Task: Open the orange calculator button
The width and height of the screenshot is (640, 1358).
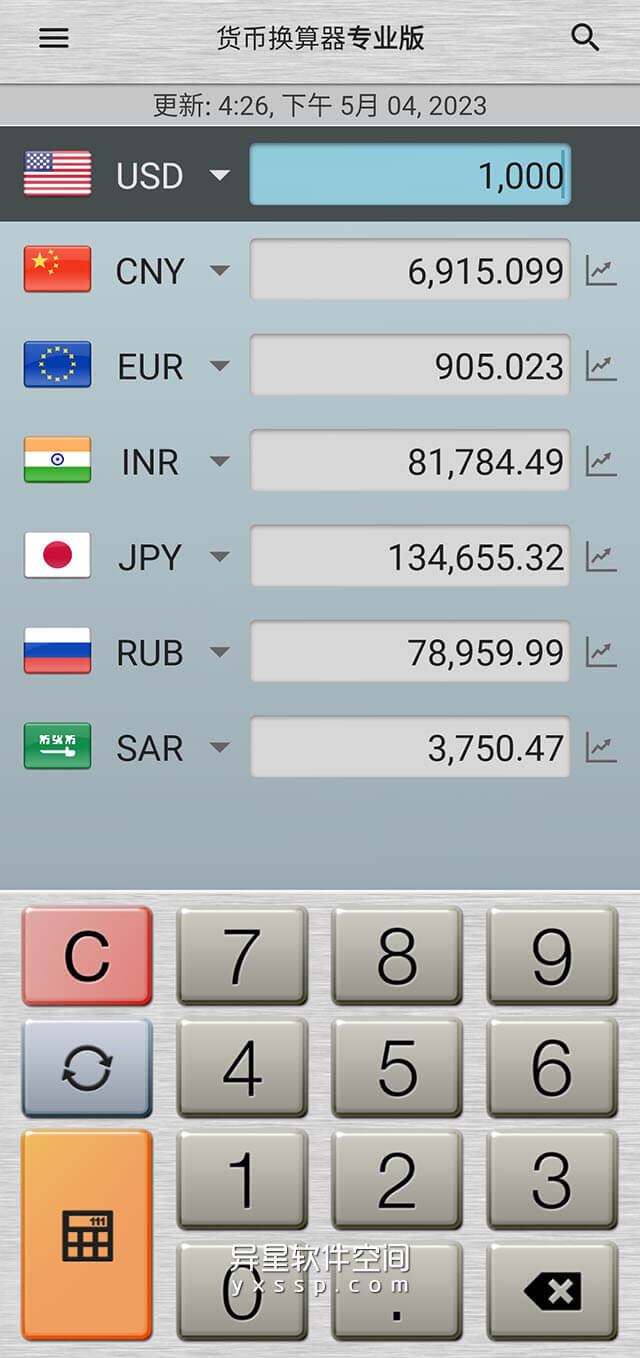Action: tap(87, 1235)
